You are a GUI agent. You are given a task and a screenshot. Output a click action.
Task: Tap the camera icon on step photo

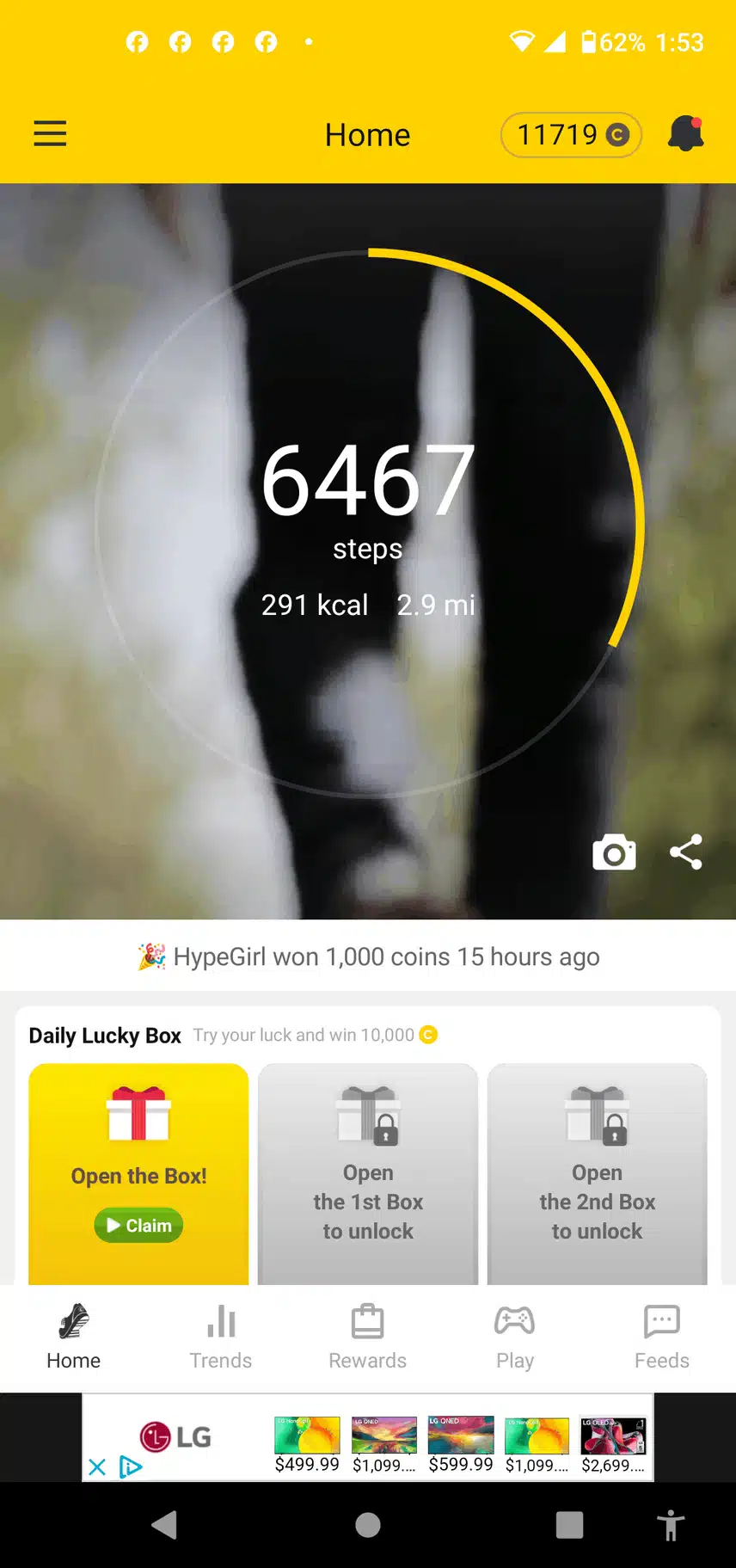tap(614, 852)
